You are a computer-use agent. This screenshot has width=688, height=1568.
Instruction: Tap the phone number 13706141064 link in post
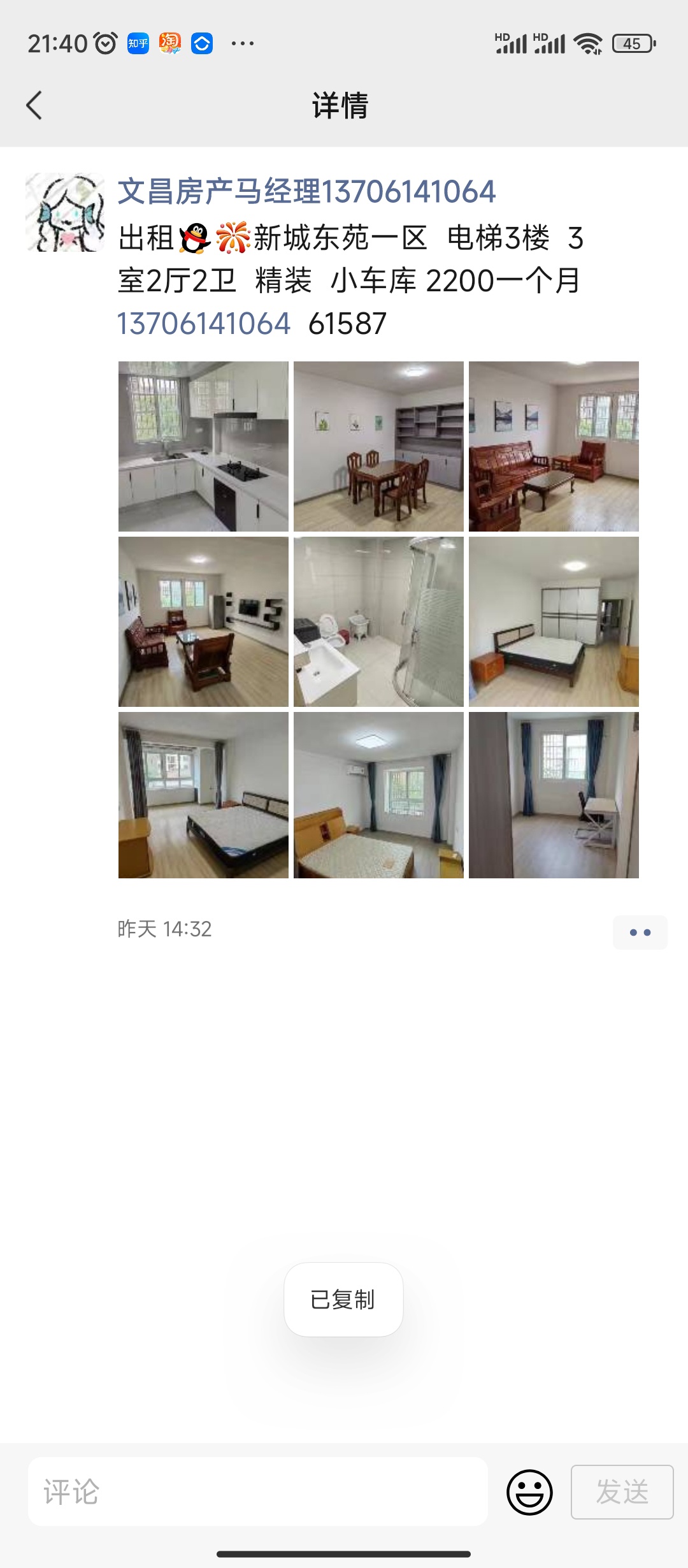click(x=204, y=324)
